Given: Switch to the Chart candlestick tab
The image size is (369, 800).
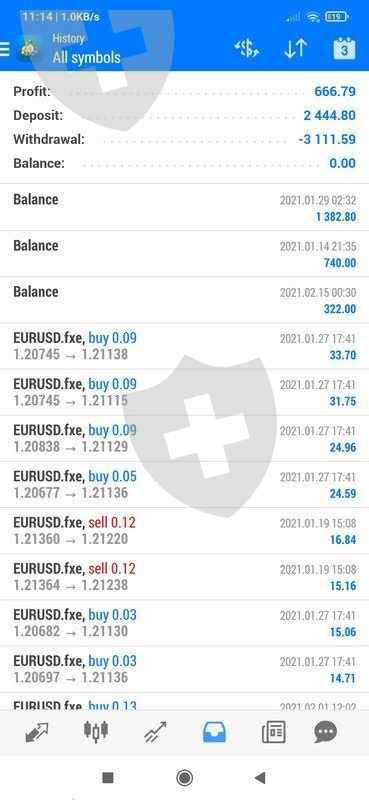Looking at the screenshot, I should [x=96, y=732].
